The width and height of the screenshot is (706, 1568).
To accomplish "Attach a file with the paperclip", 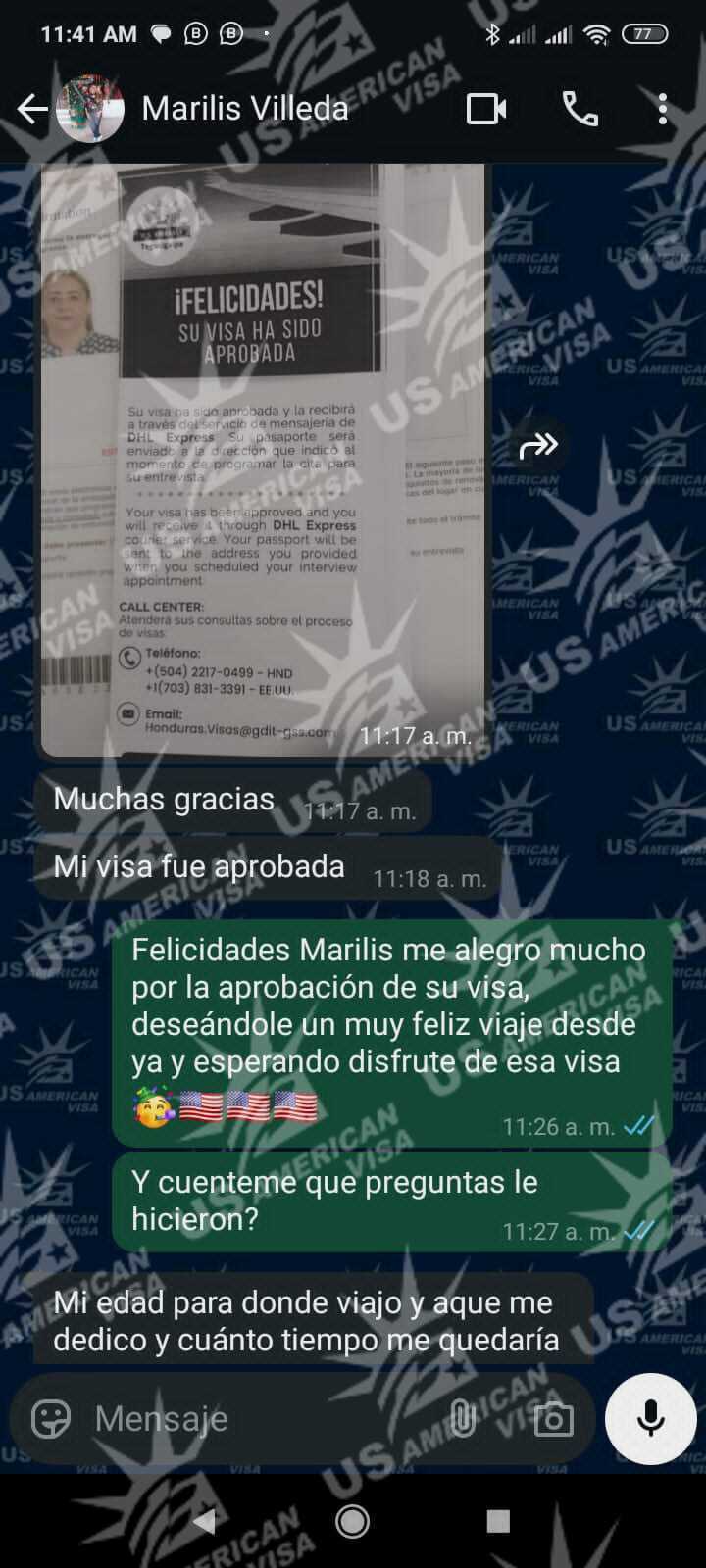I will click(x=462, y=1418).
